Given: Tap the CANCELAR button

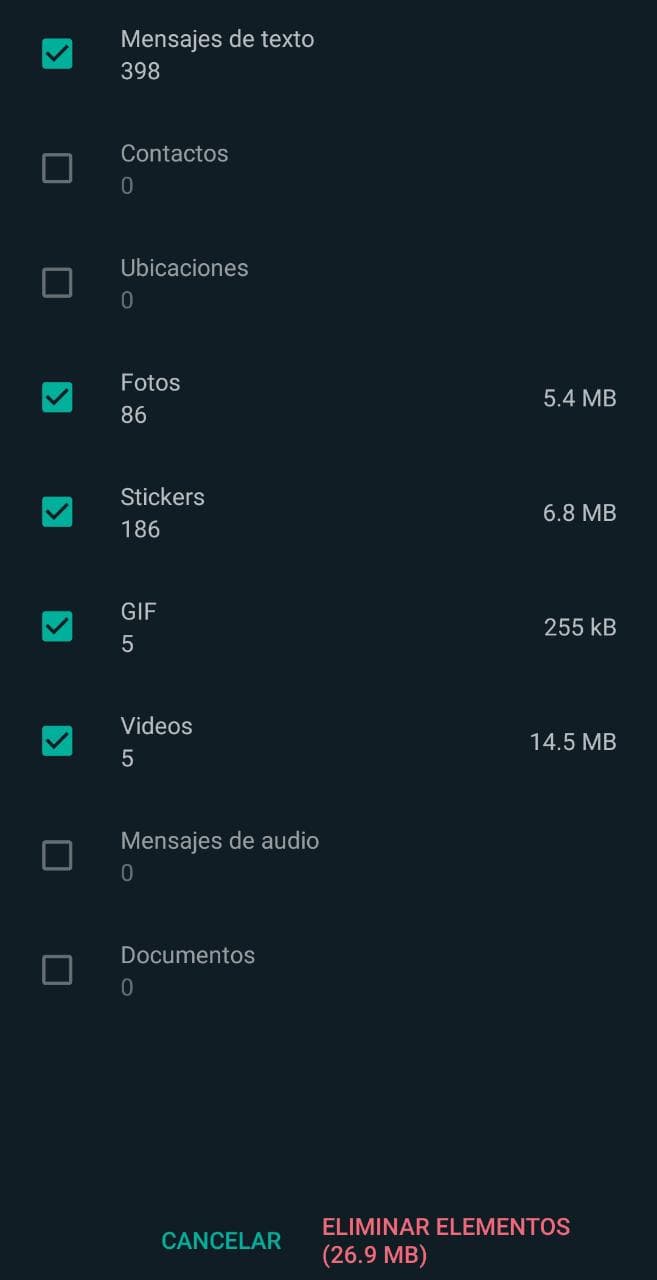Looking at the screenshot, I should point(221,1241).
